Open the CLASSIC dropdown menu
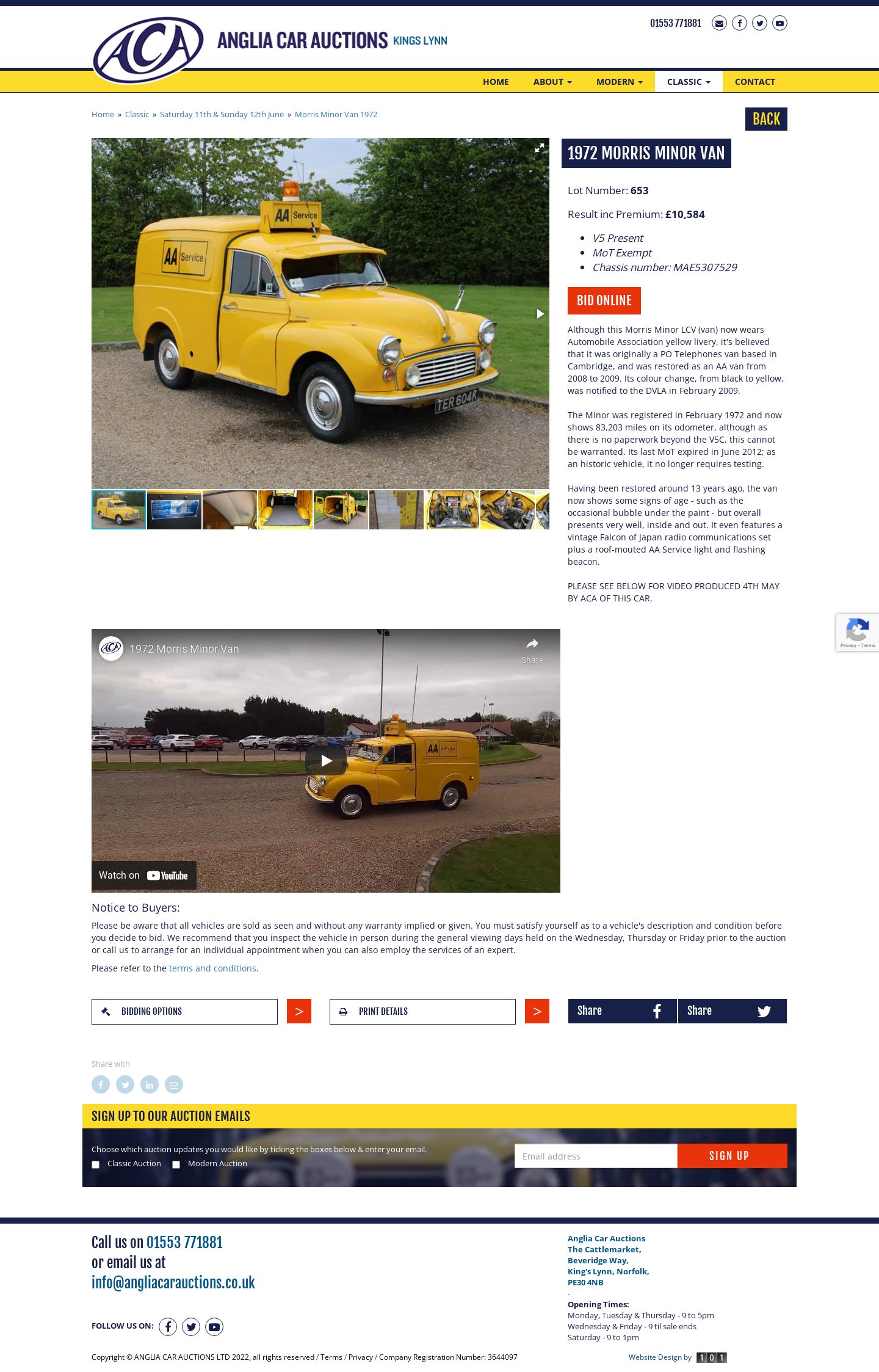Viewport: 879px width, 1372px height. [x=688, y=82]
